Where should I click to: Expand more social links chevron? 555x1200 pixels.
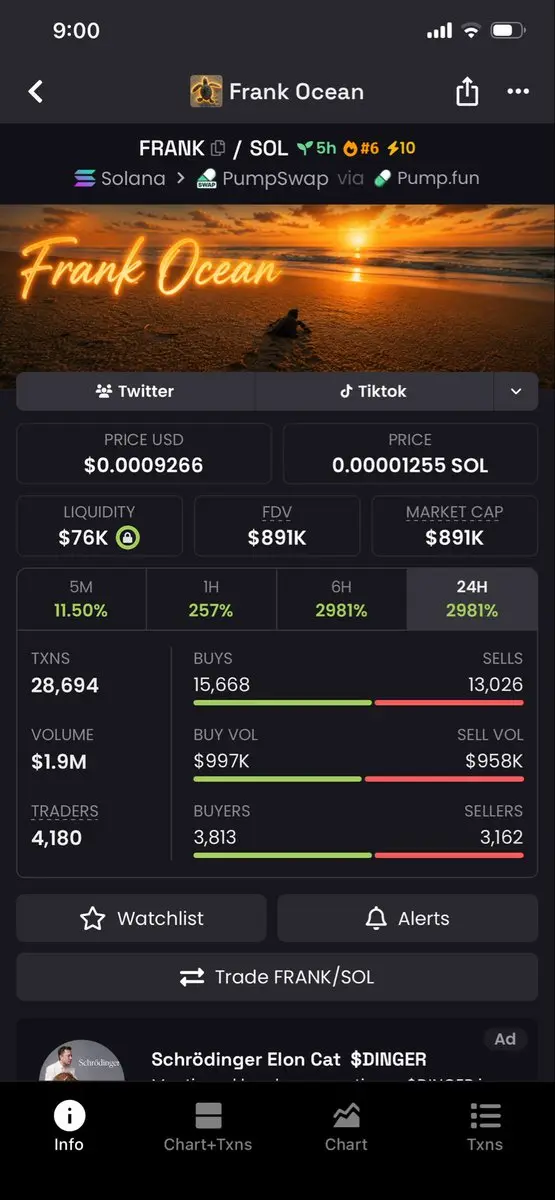click(516, 391)
